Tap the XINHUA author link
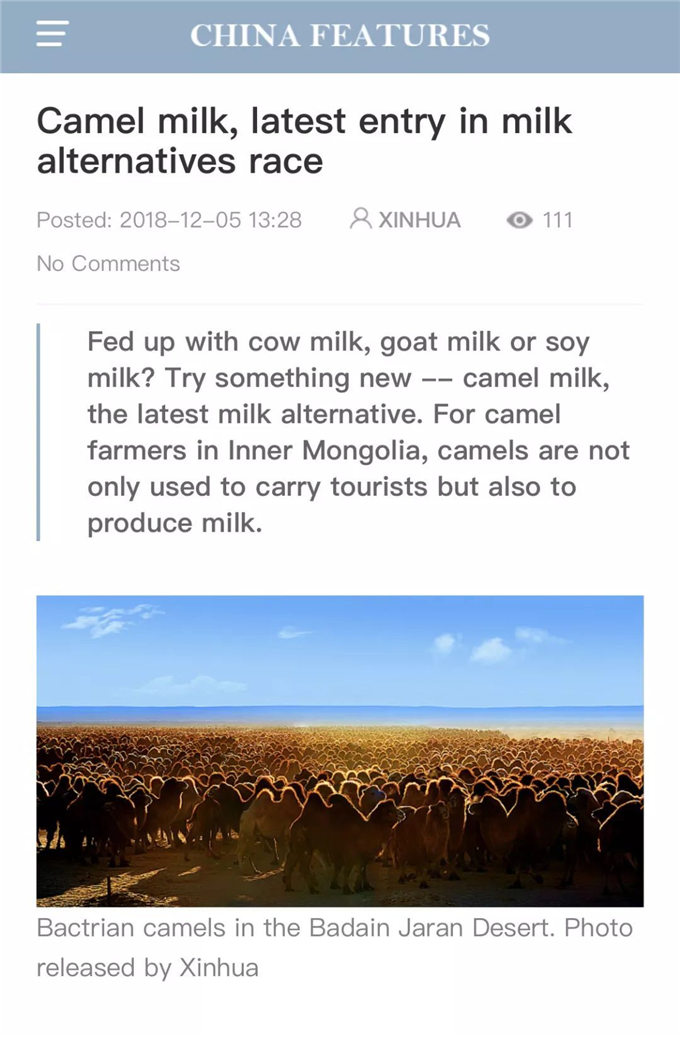 (418, 220)
